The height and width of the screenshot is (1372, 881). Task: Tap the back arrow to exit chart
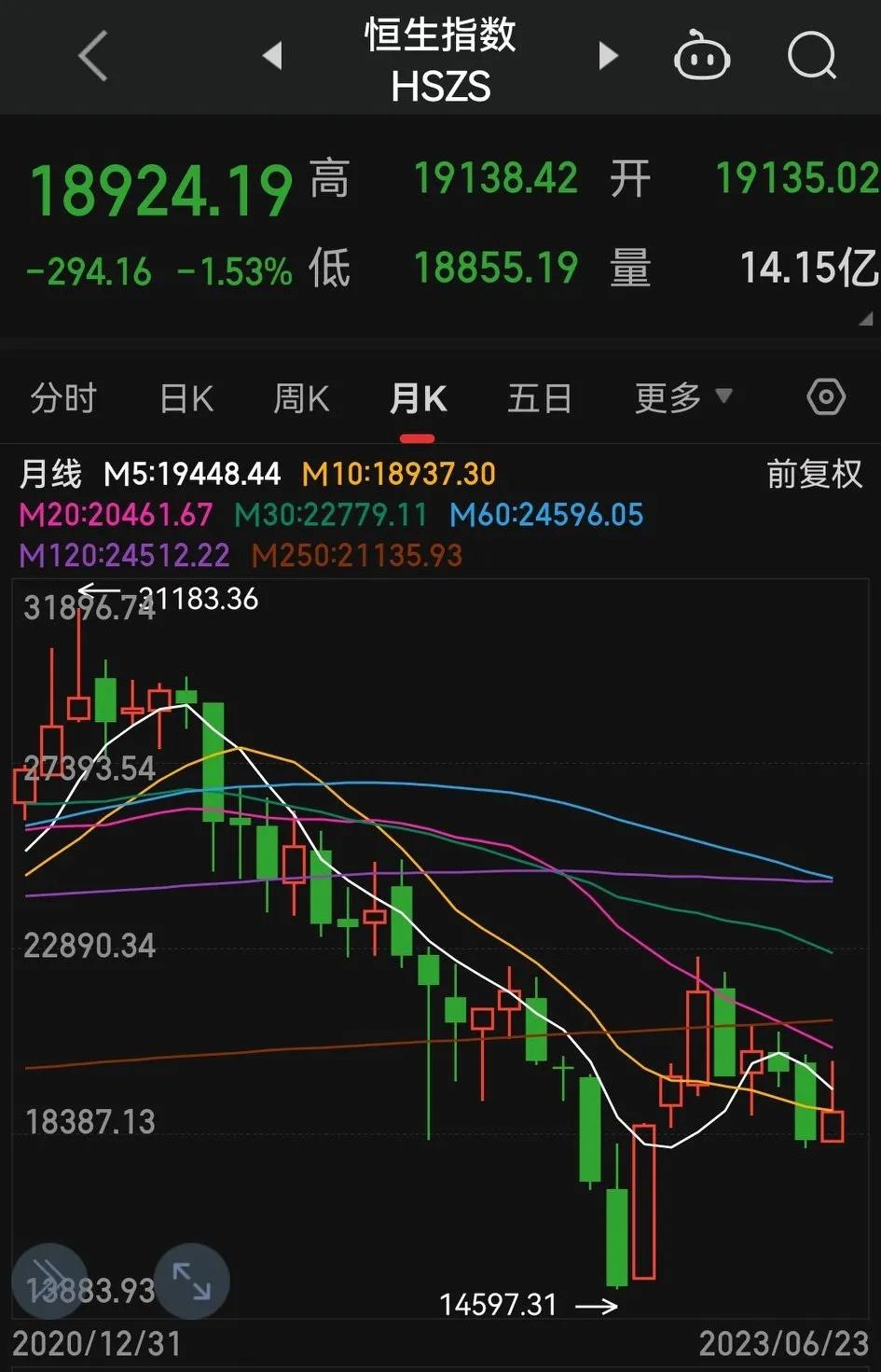click(x=90, y=56)
